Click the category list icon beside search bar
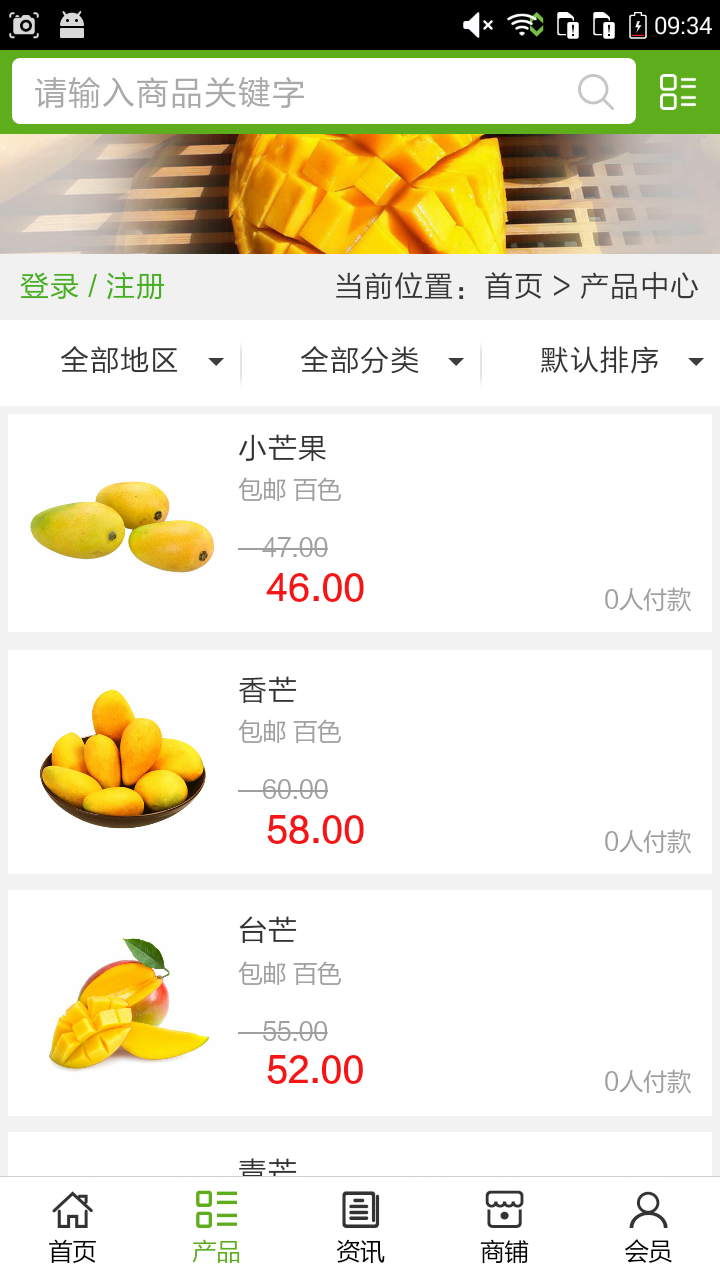This screenshot has height=1280, width=720. point(677,92)
